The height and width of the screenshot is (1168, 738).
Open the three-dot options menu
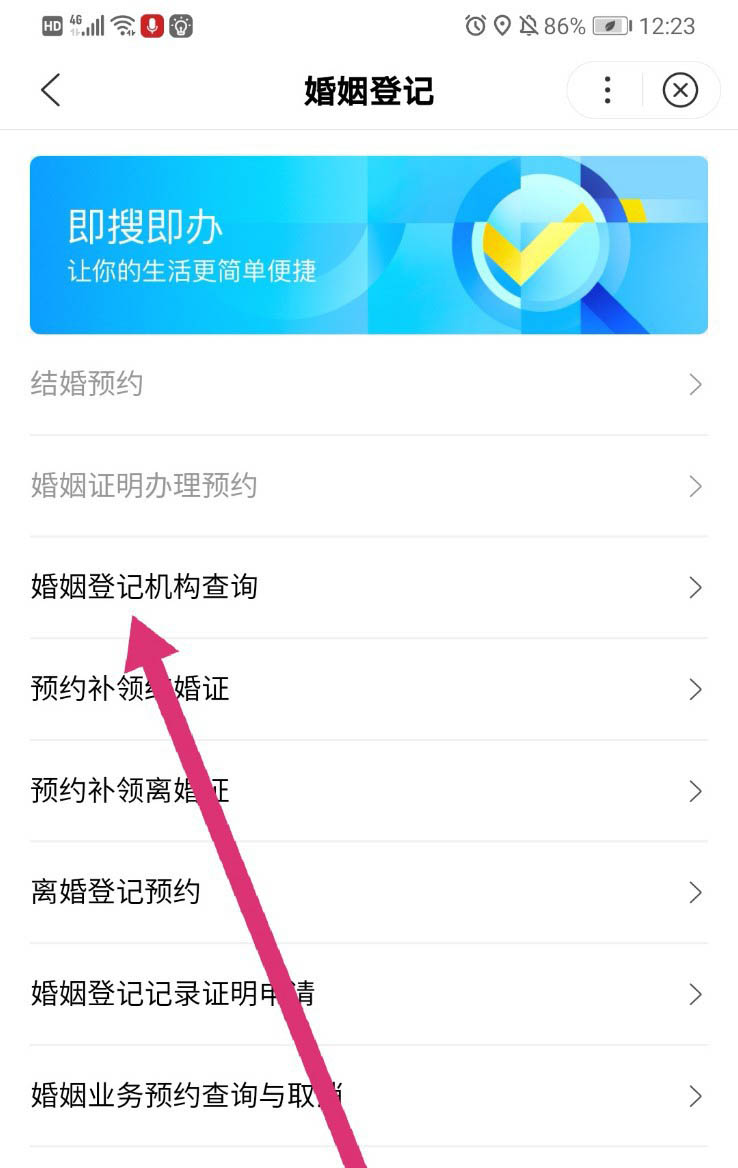pos(607,90)
